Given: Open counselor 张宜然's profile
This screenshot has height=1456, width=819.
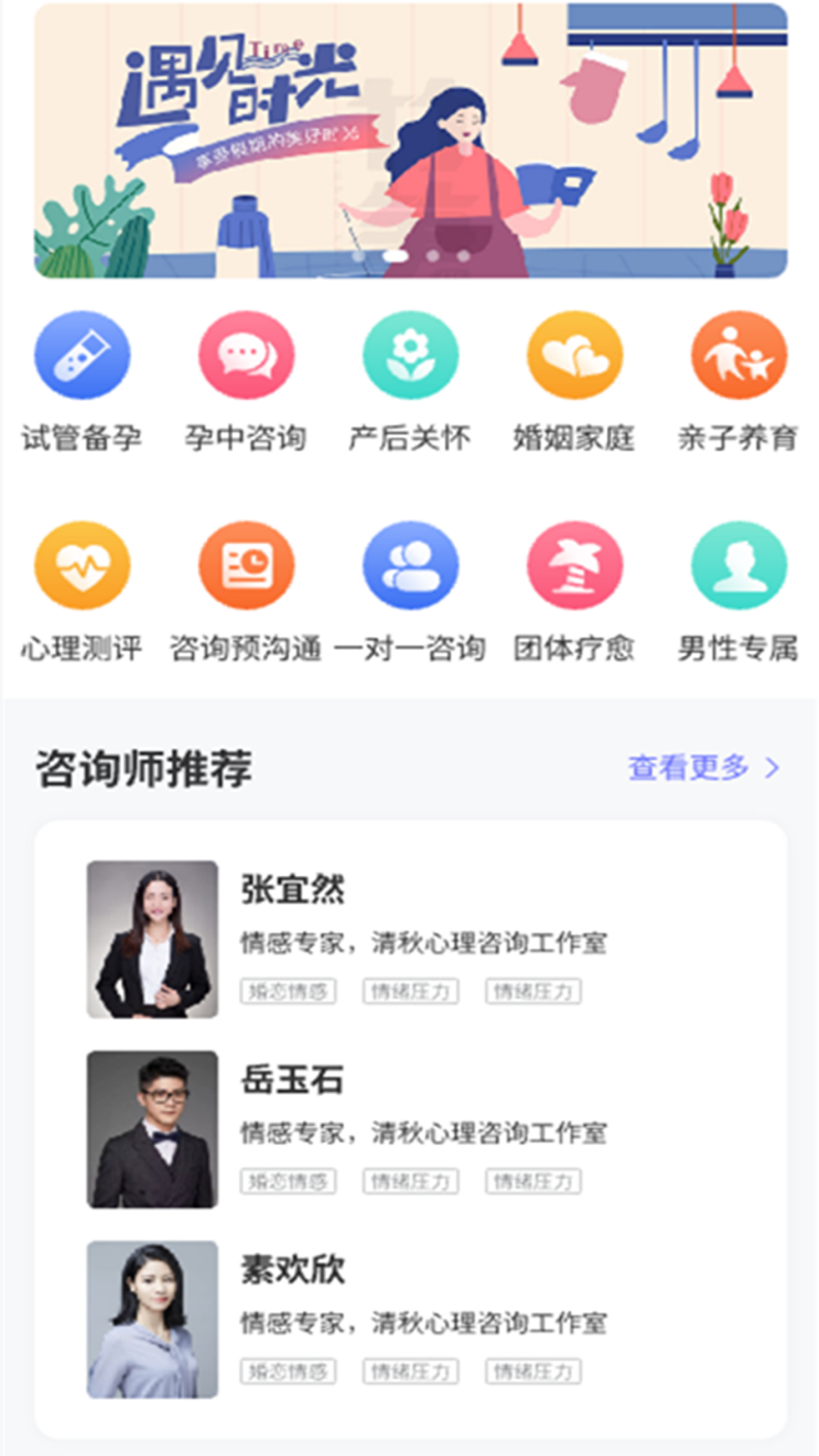Looking at the screenshot, I should tap(409, 939).
